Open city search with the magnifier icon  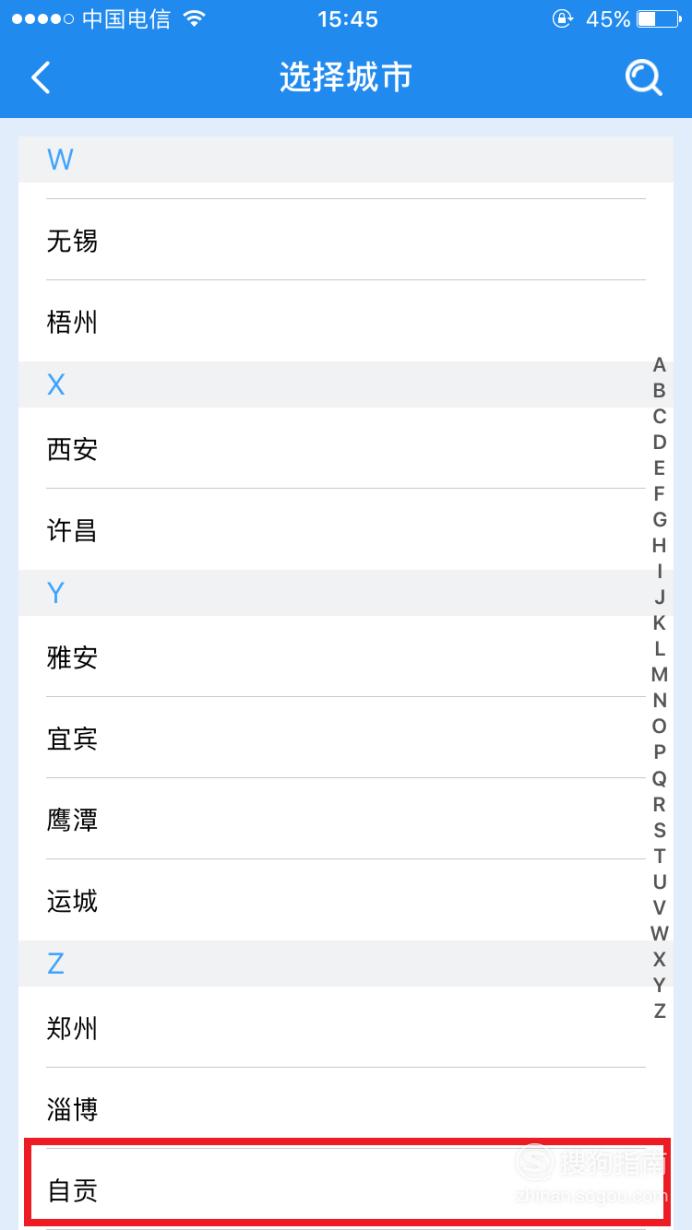(x=644, y=78)
